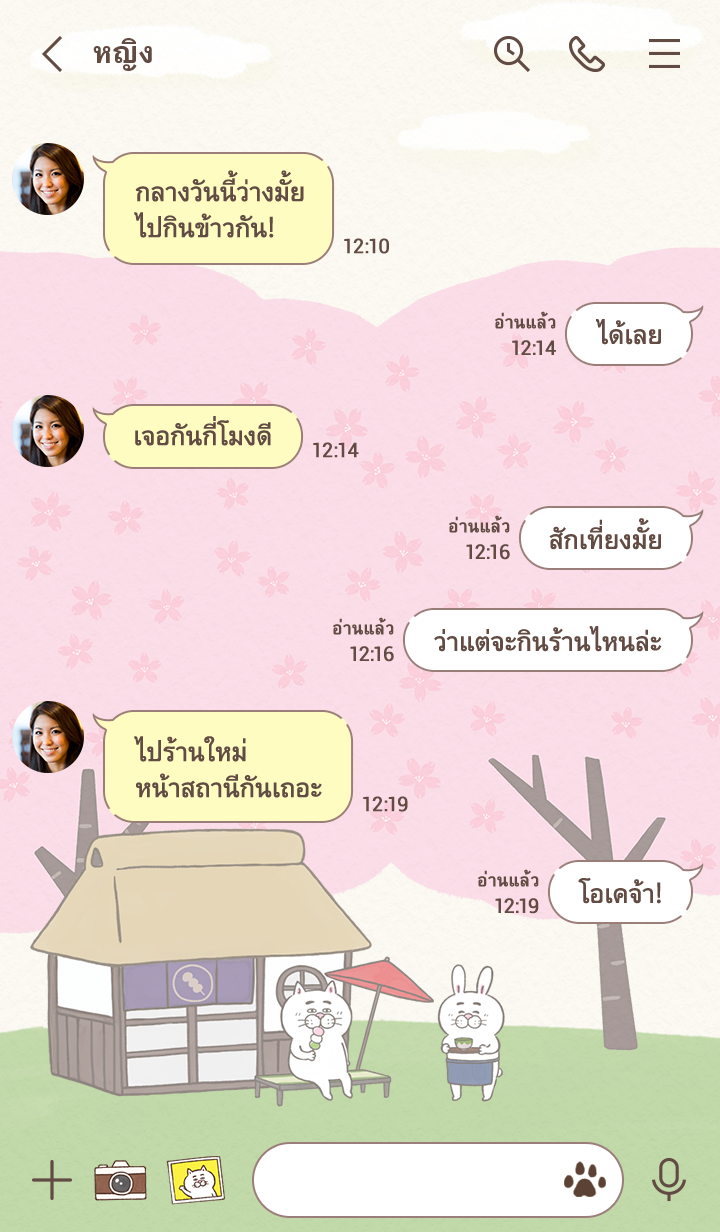
Task: Open the sticker panel via paw icon
Action: coord(584,1181)
